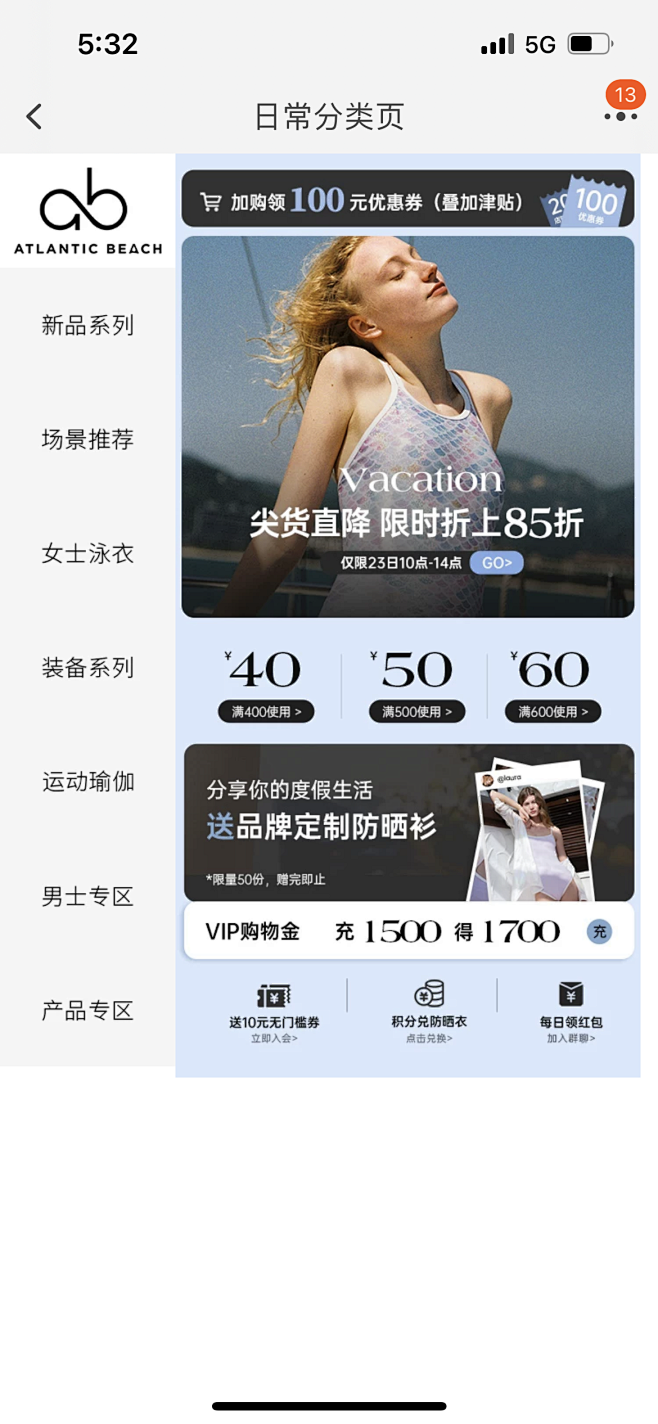The image size is (658, 1424).
Task: Open the 男士专区 category
Action: pos(88,895)
